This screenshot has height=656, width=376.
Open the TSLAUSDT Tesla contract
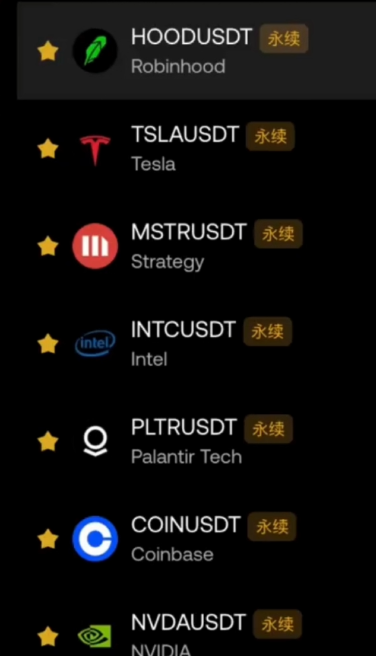[x=197, y=149]
